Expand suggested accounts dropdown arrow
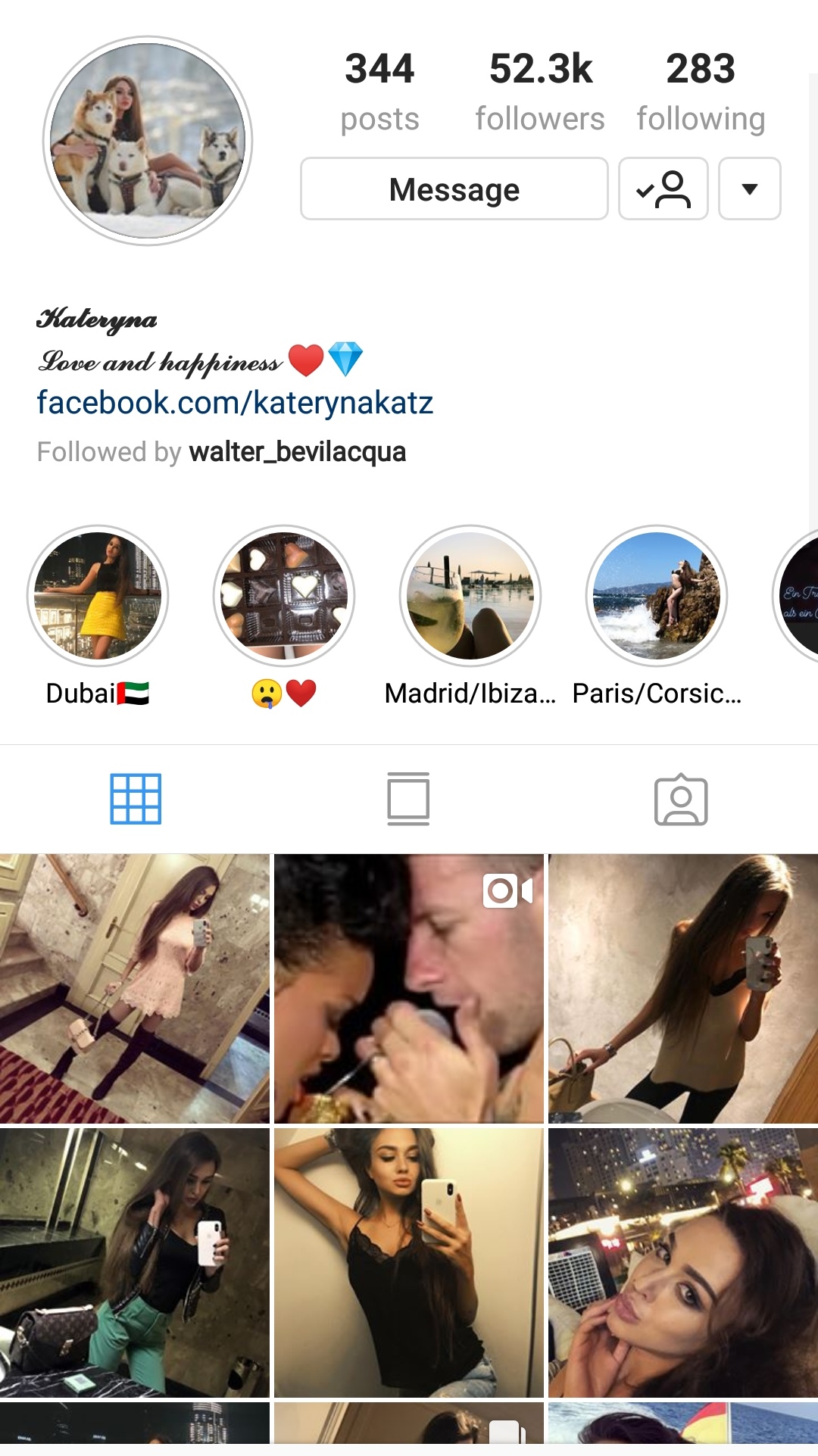The width and height of the screenshot is (818, 1456). point(749,189)
